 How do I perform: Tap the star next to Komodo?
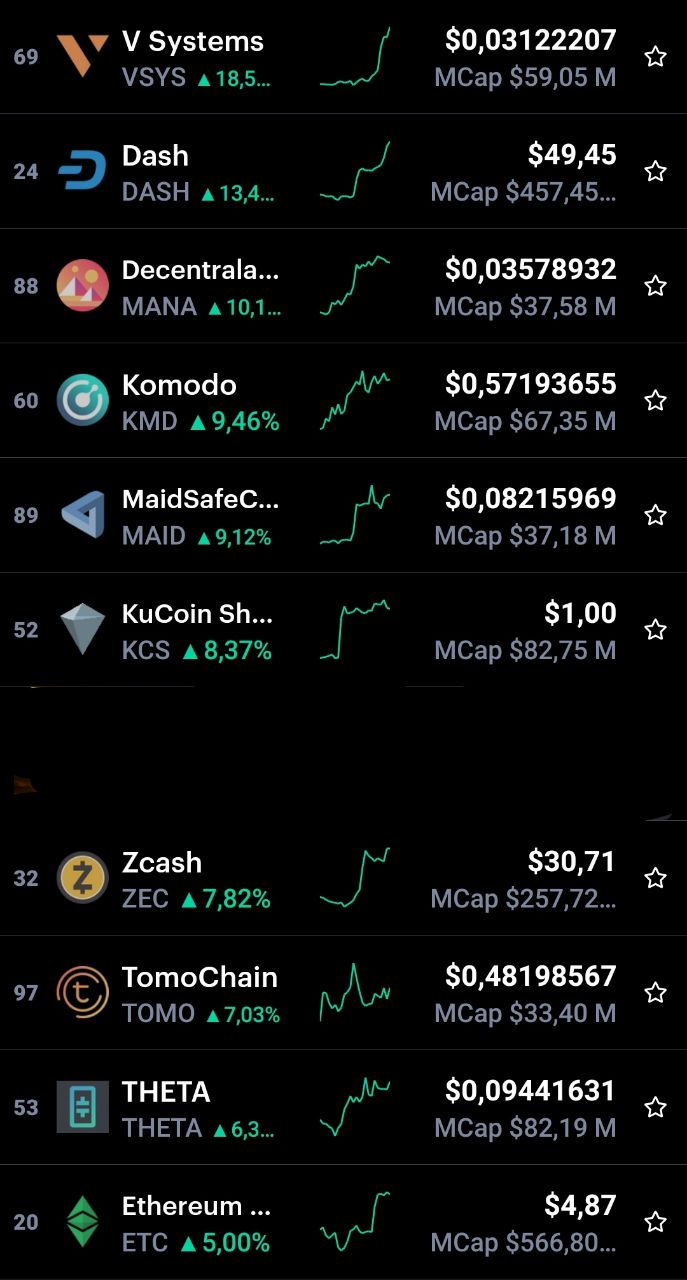655,401
